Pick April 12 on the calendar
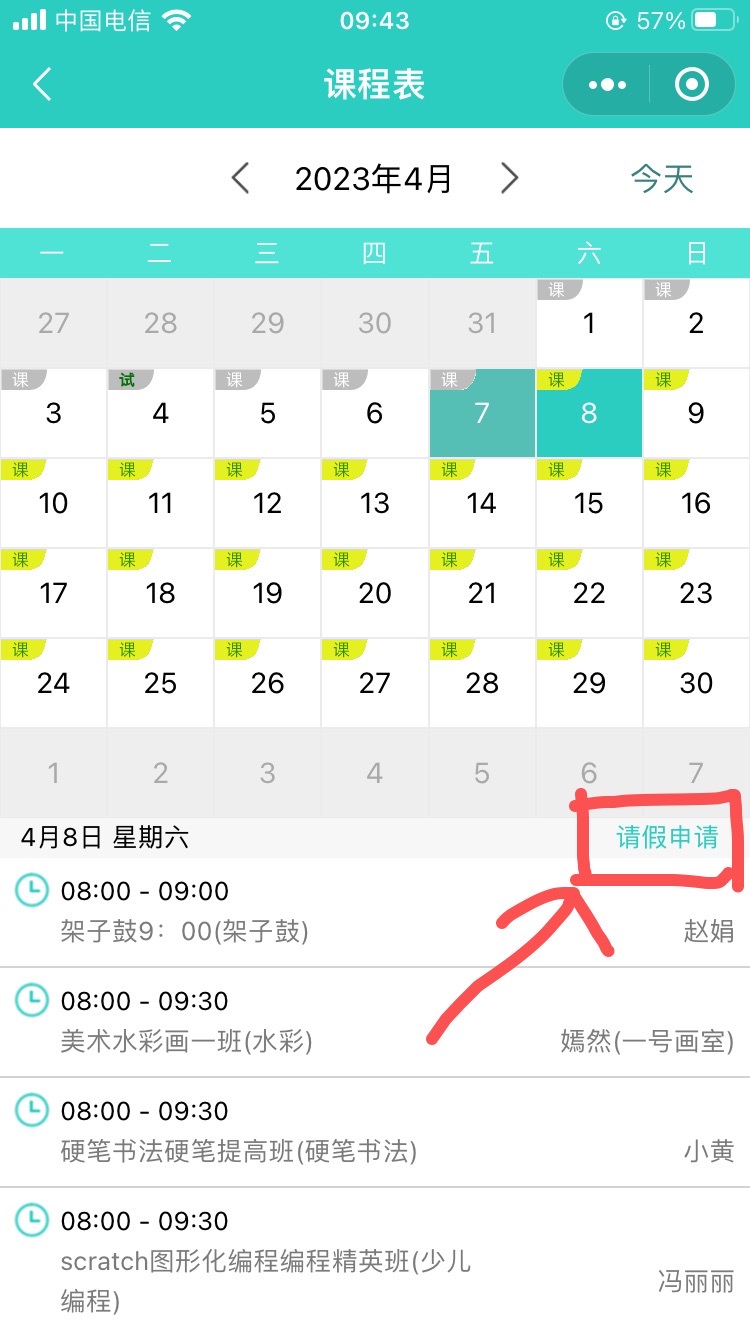The image size is (750, 1334). click(x=267, y=503)
